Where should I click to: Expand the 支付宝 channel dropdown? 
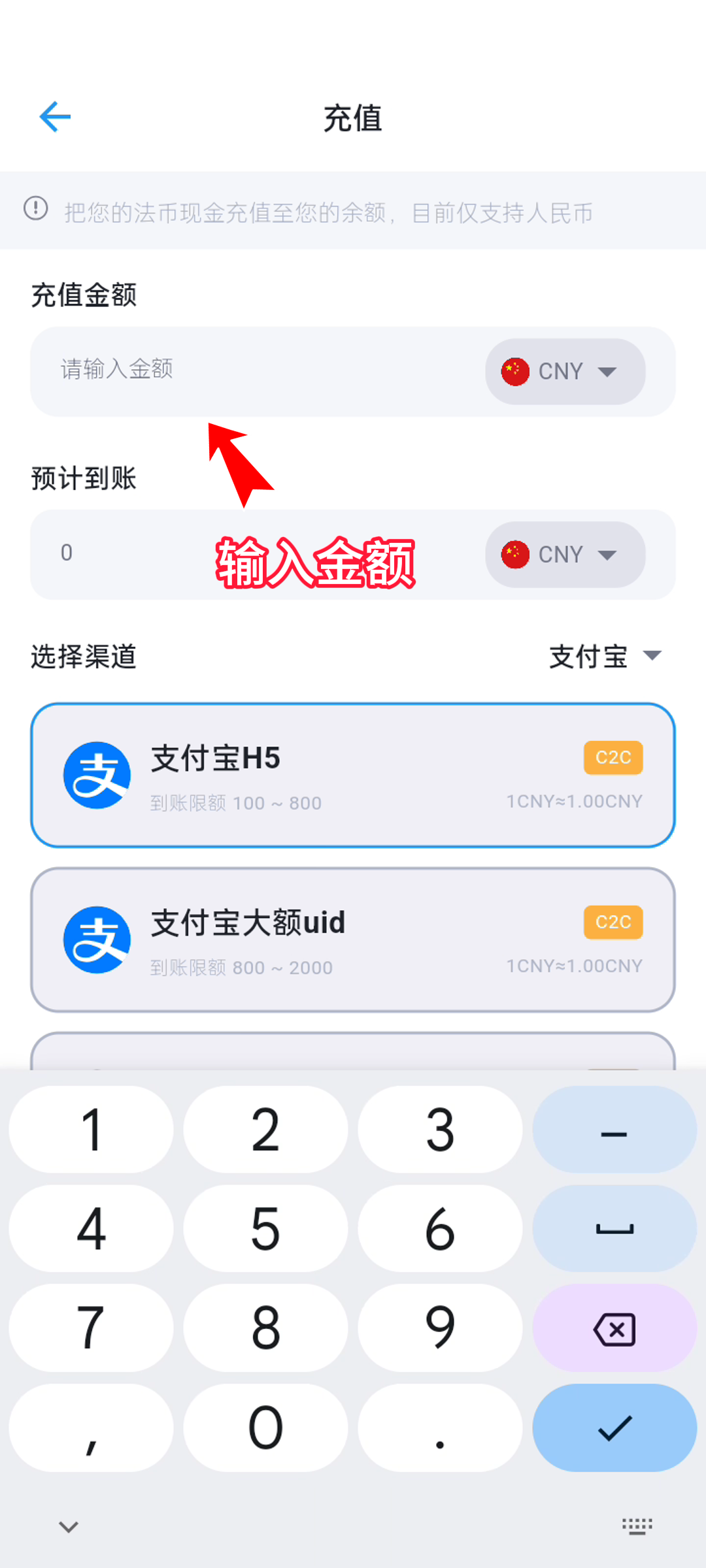point(606,656)
